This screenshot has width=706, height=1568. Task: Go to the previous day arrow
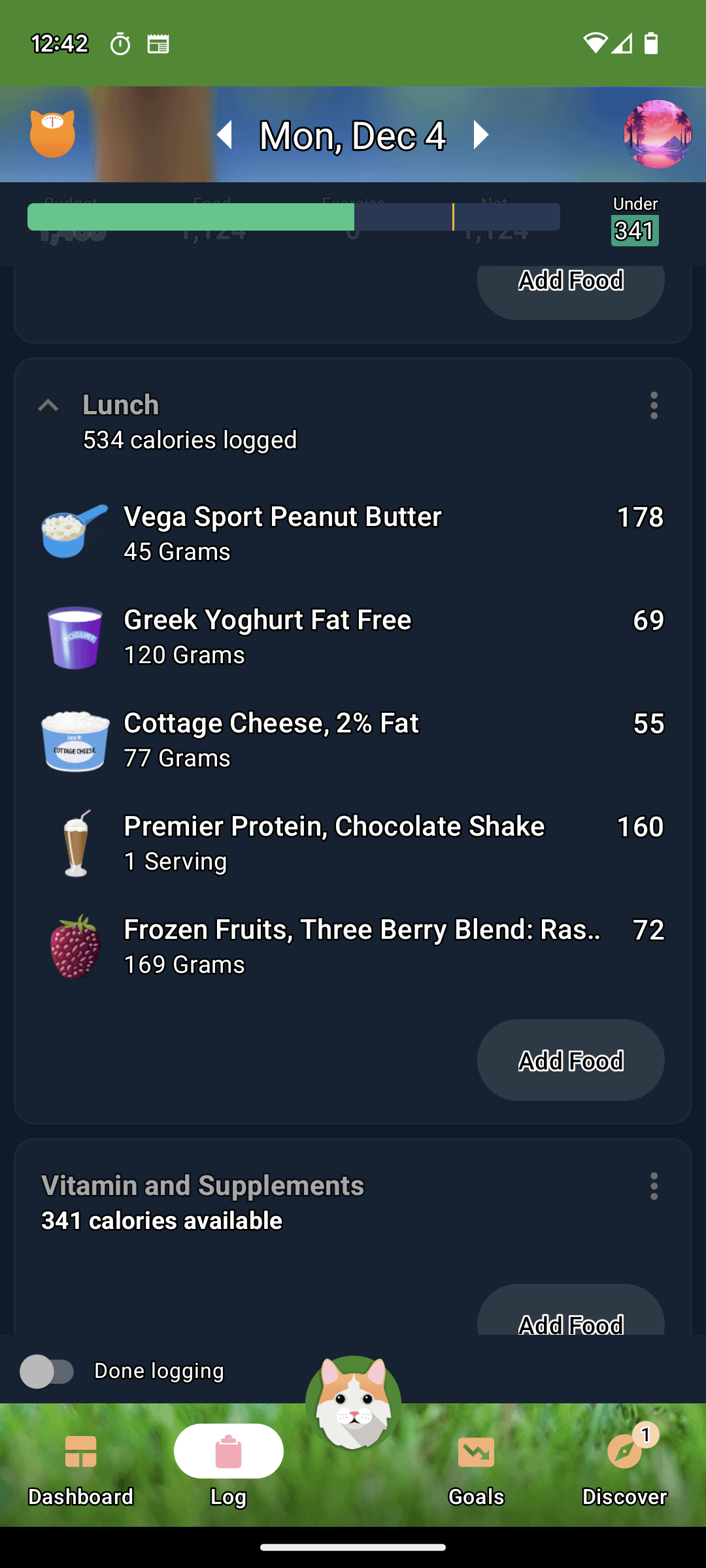pyautogui.click(x=225, y=135)
